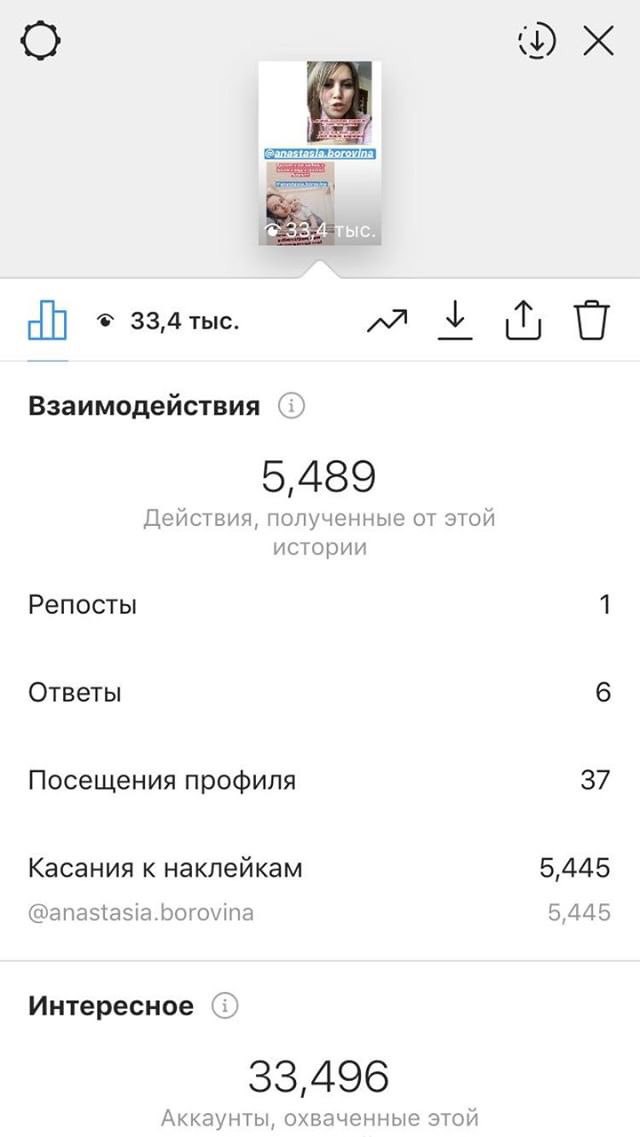Delete the story with the trash icon

[592, 321]
